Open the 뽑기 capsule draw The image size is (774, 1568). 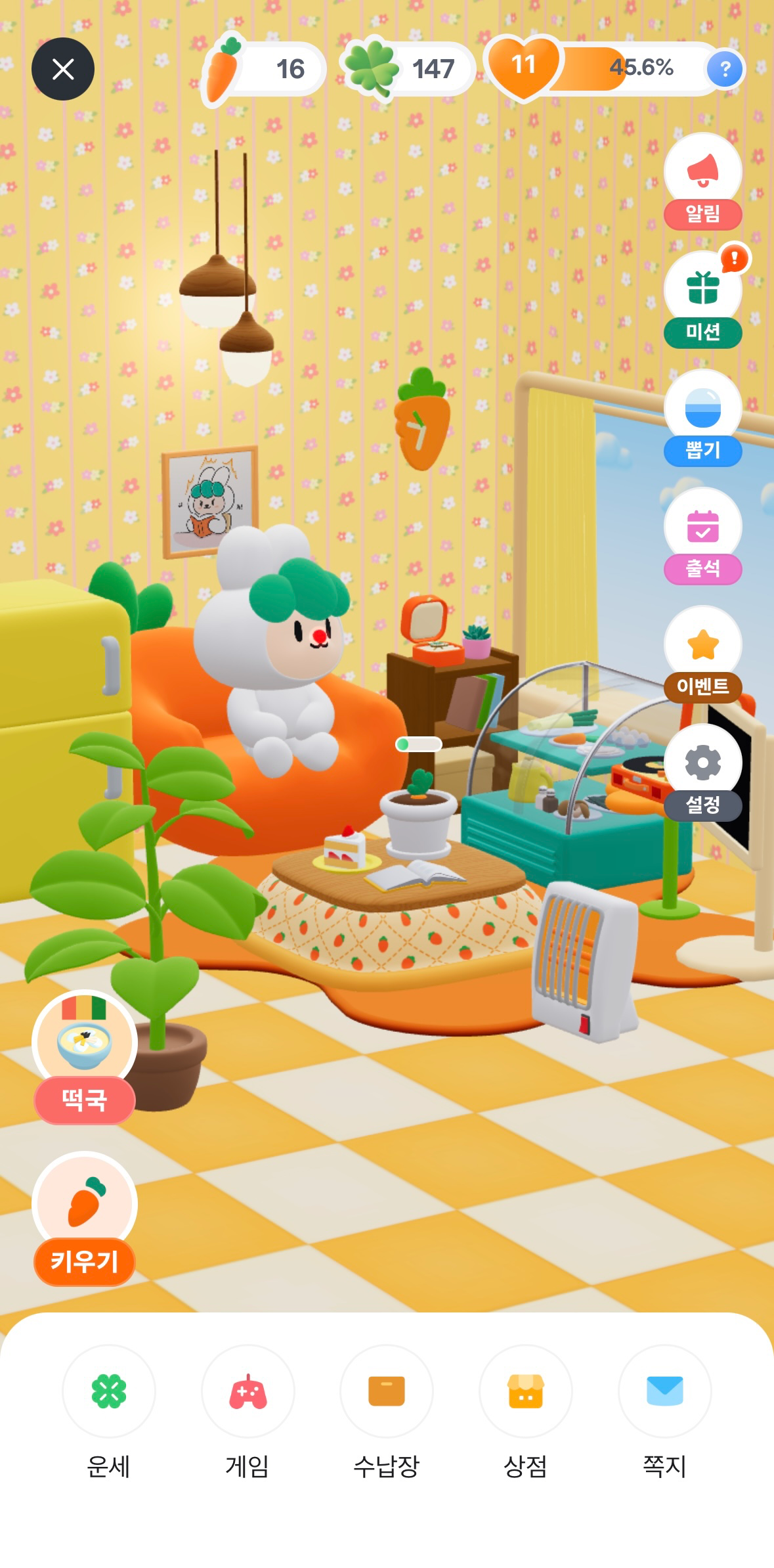point(702,417)
